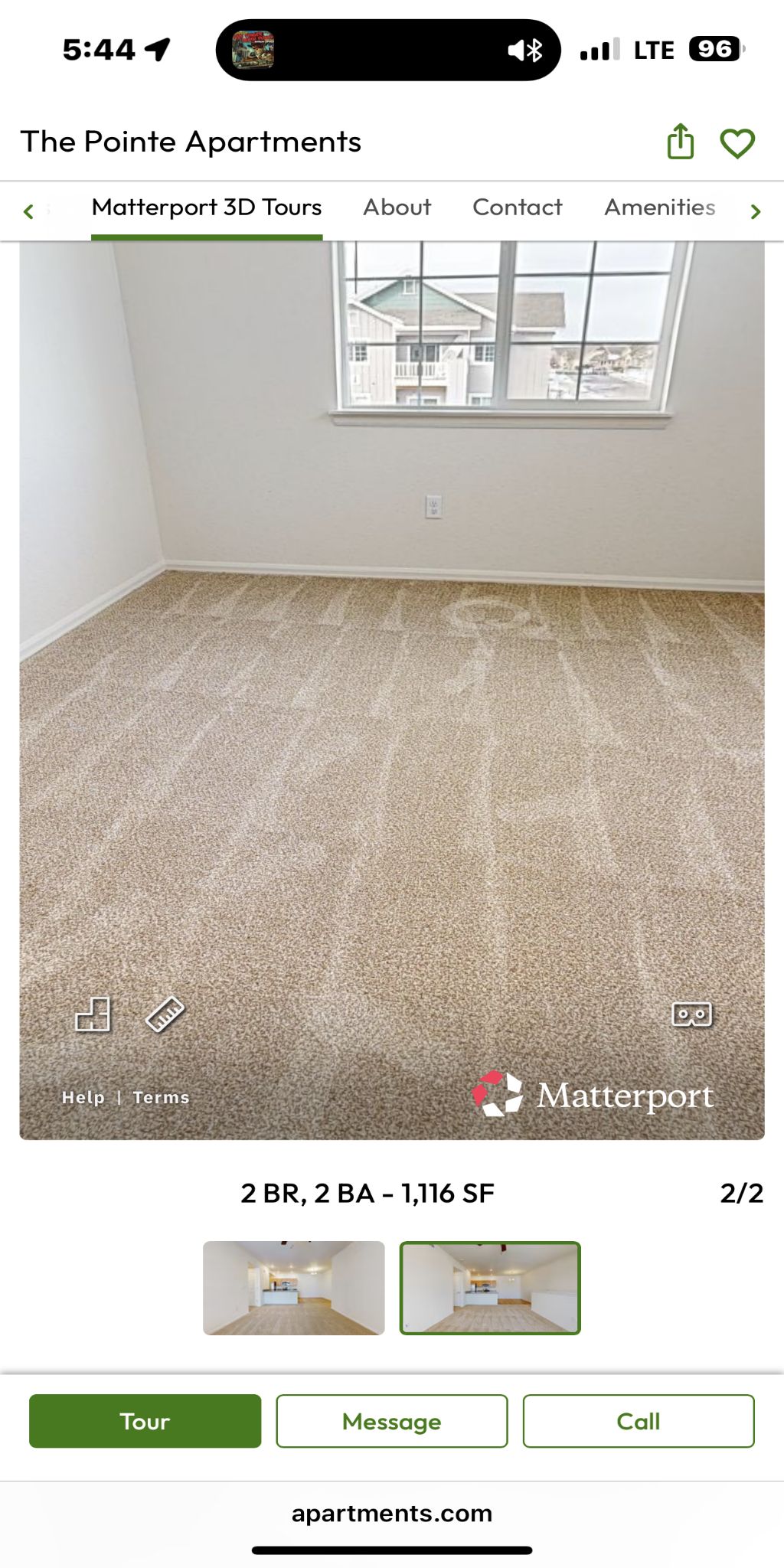Image resolution: width=784 pixels, height=1568 pixels.
Task: Toggle the heart to save The Pointe Apartments
Action: 737,141
